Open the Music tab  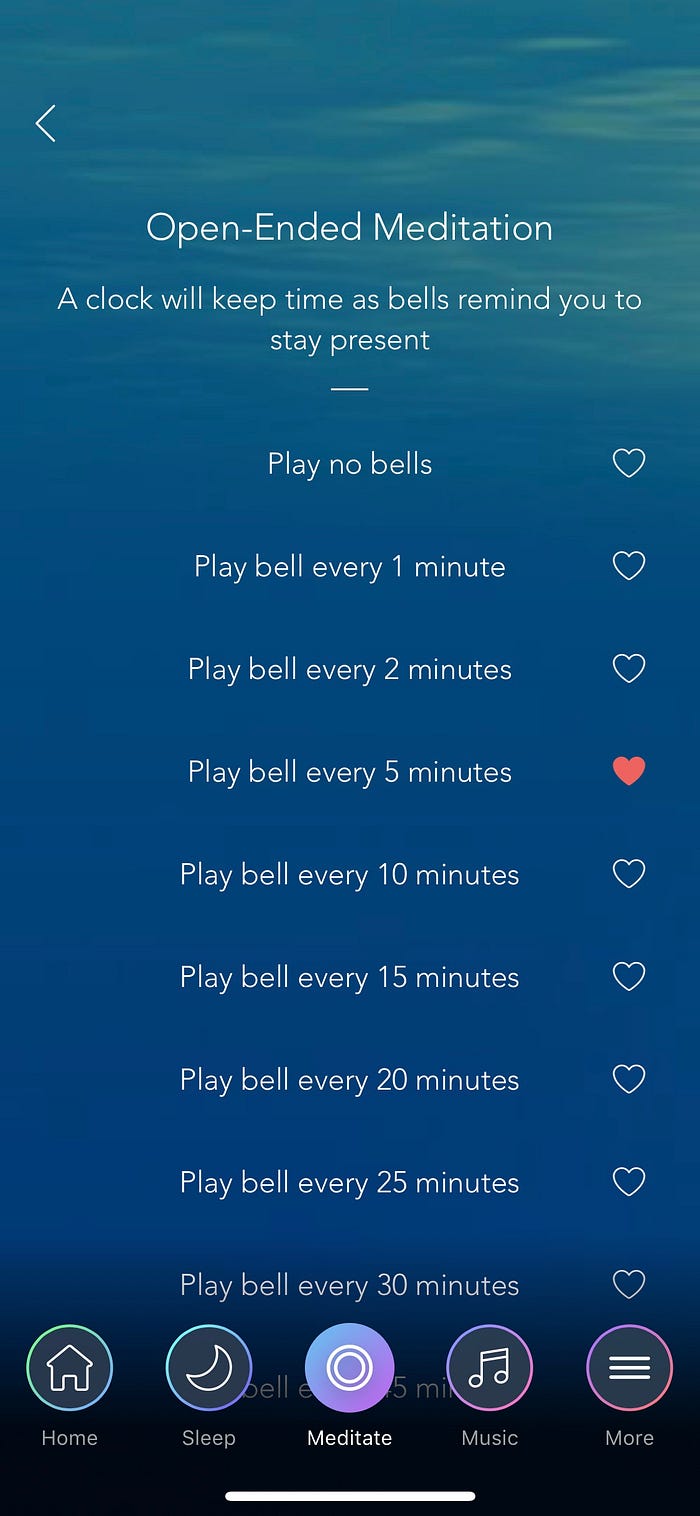[489, 1368]
